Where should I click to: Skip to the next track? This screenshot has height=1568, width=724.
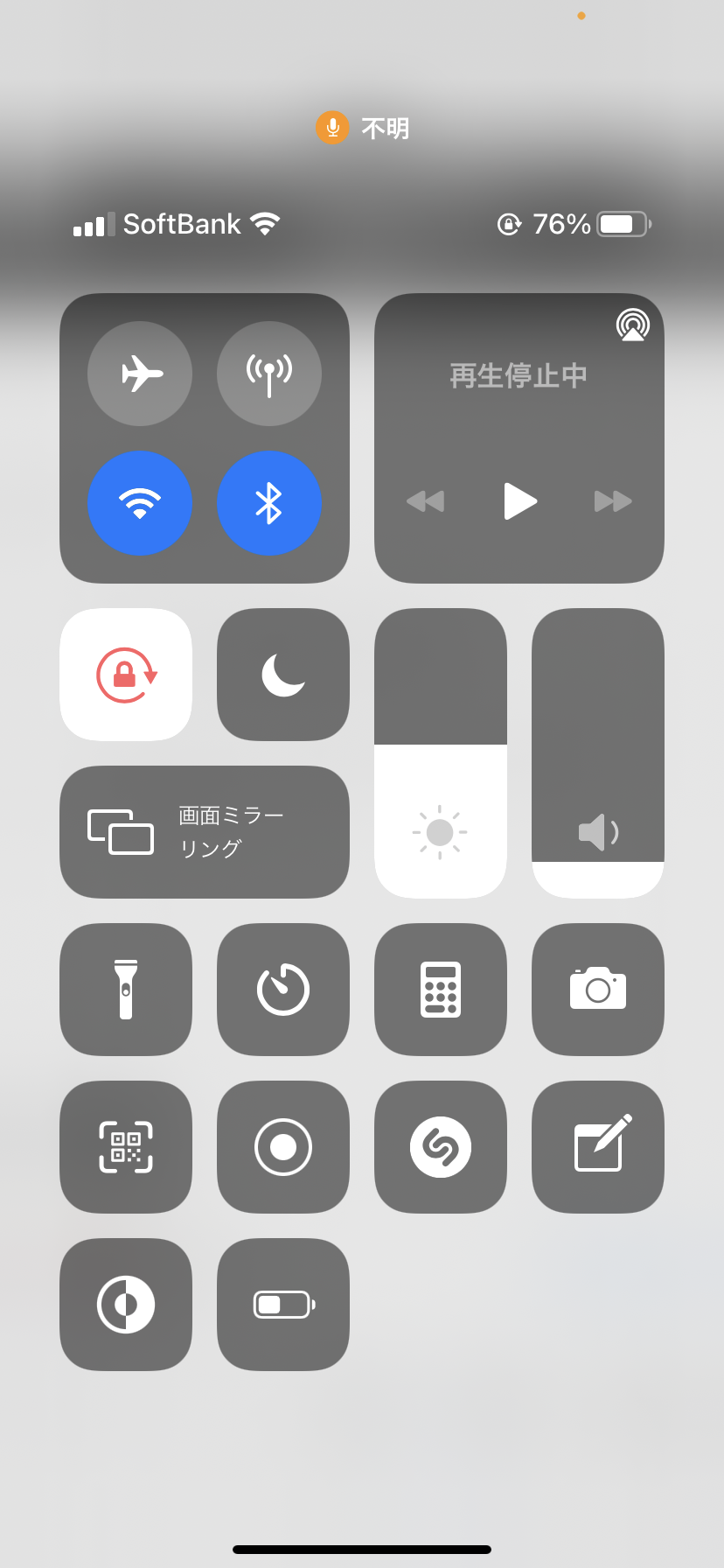pyautogui.click(x=612, y=501)
